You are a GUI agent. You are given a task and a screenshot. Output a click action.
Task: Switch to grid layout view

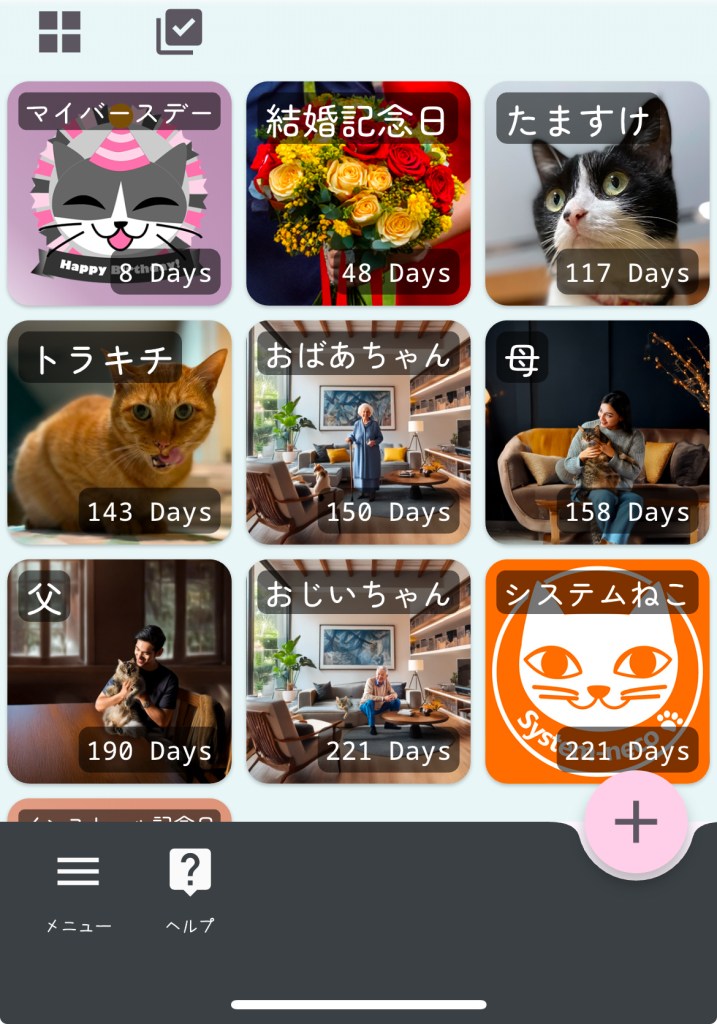59,32
